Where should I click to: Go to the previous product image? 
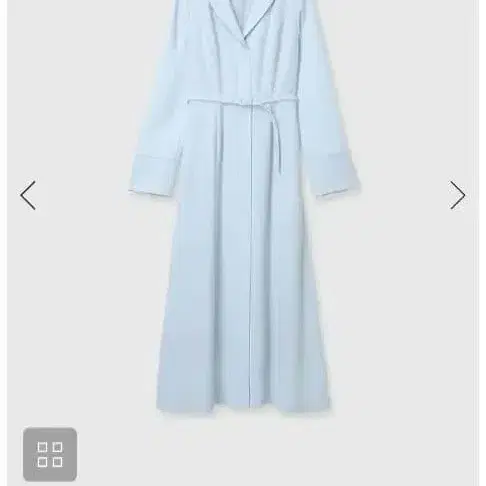coord(28,195)
